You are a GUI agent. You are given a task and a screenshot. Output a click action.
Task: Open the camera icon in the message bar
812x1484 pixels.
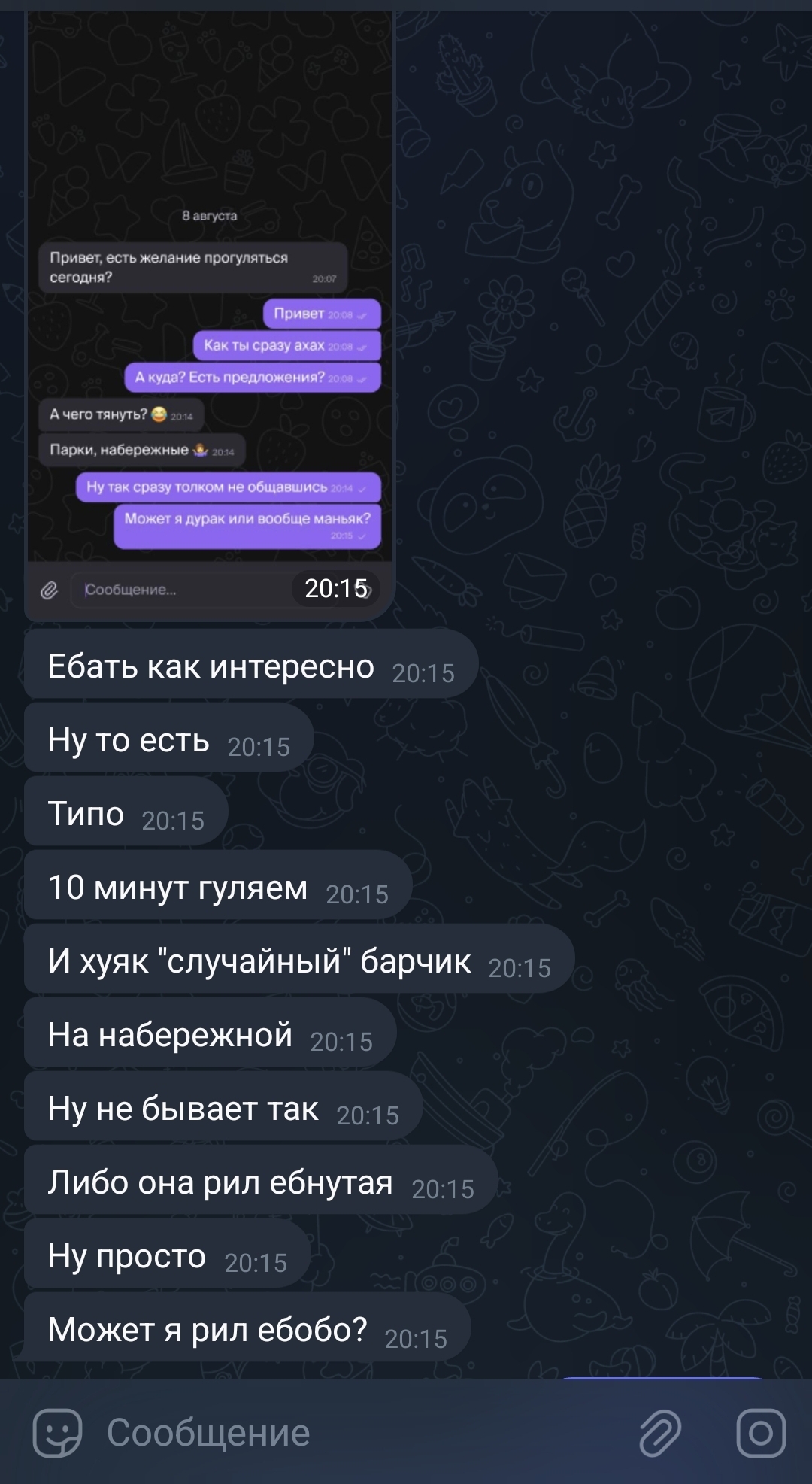point(761,1433)
